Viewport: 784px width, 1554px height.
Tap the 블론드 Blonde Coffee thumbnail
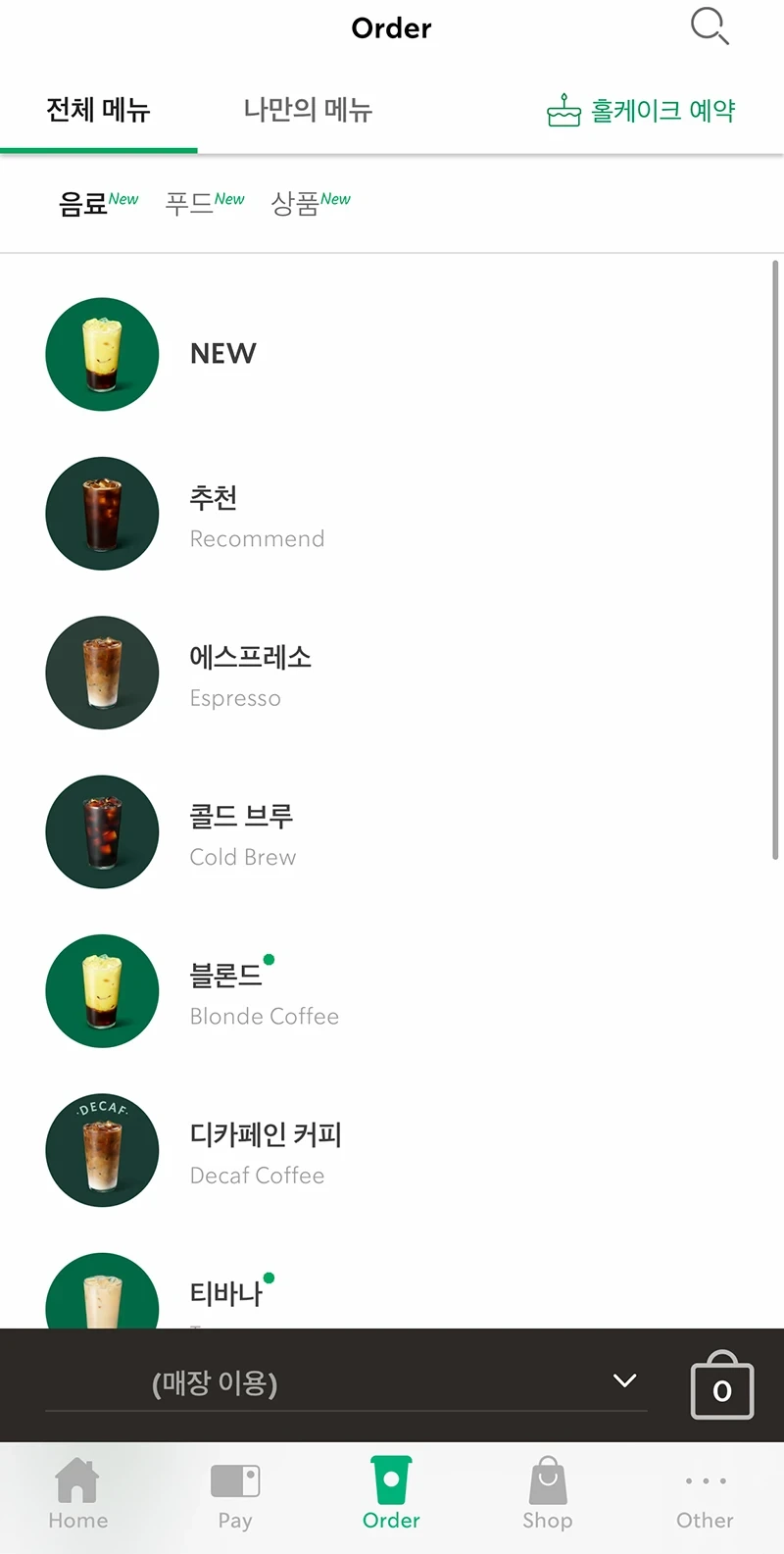pyautogui.click(x=102, y=990)
